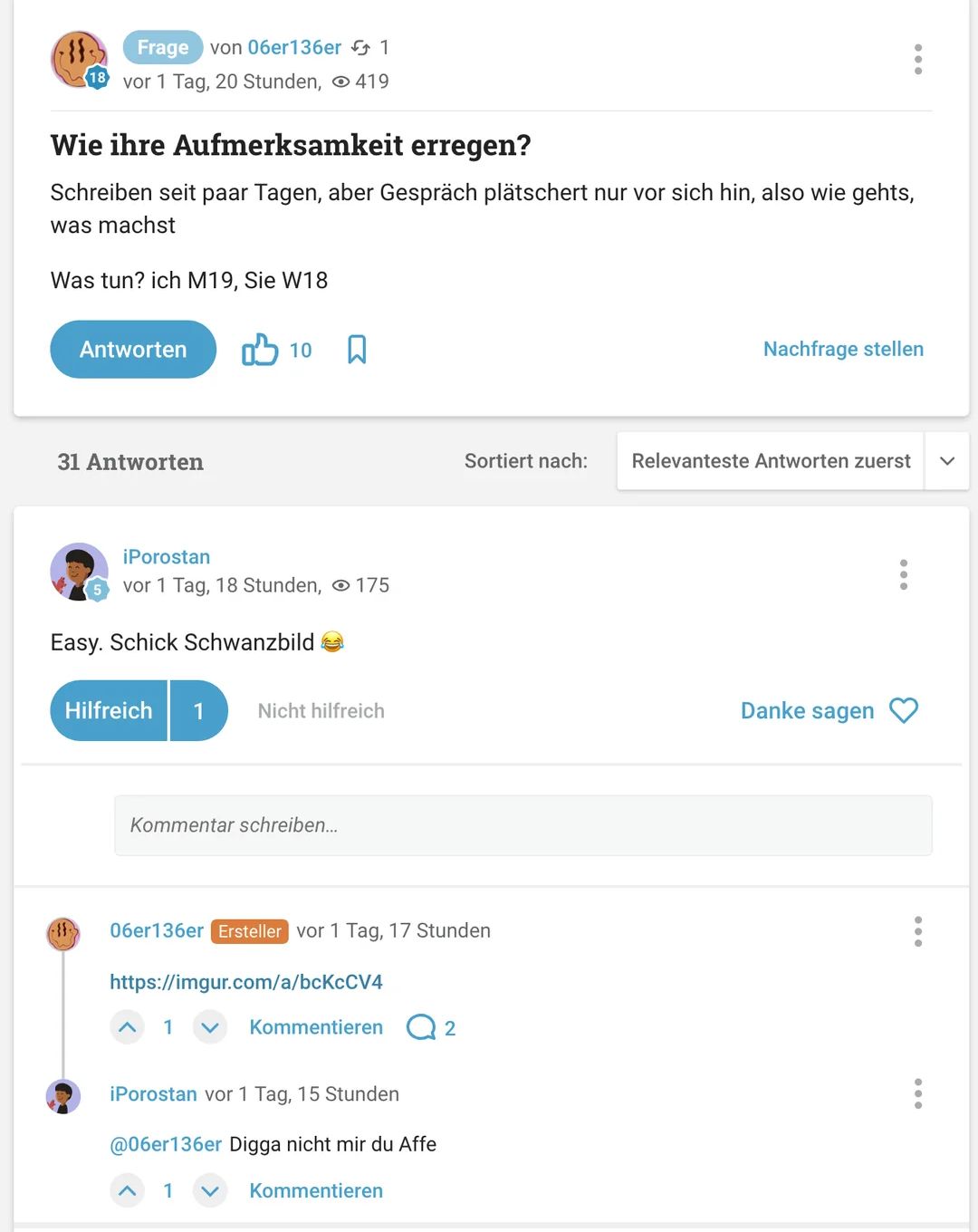Open overflow menu of the question post
Viewport: 978px width, 1232px height.
pos(917,60)
